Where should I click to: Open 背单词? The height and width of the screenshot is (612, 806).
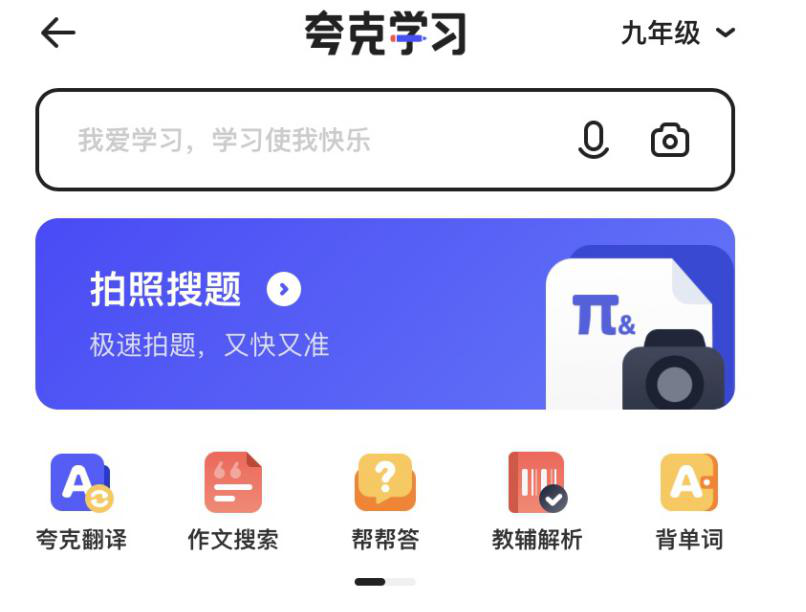[x=689, y=501]
